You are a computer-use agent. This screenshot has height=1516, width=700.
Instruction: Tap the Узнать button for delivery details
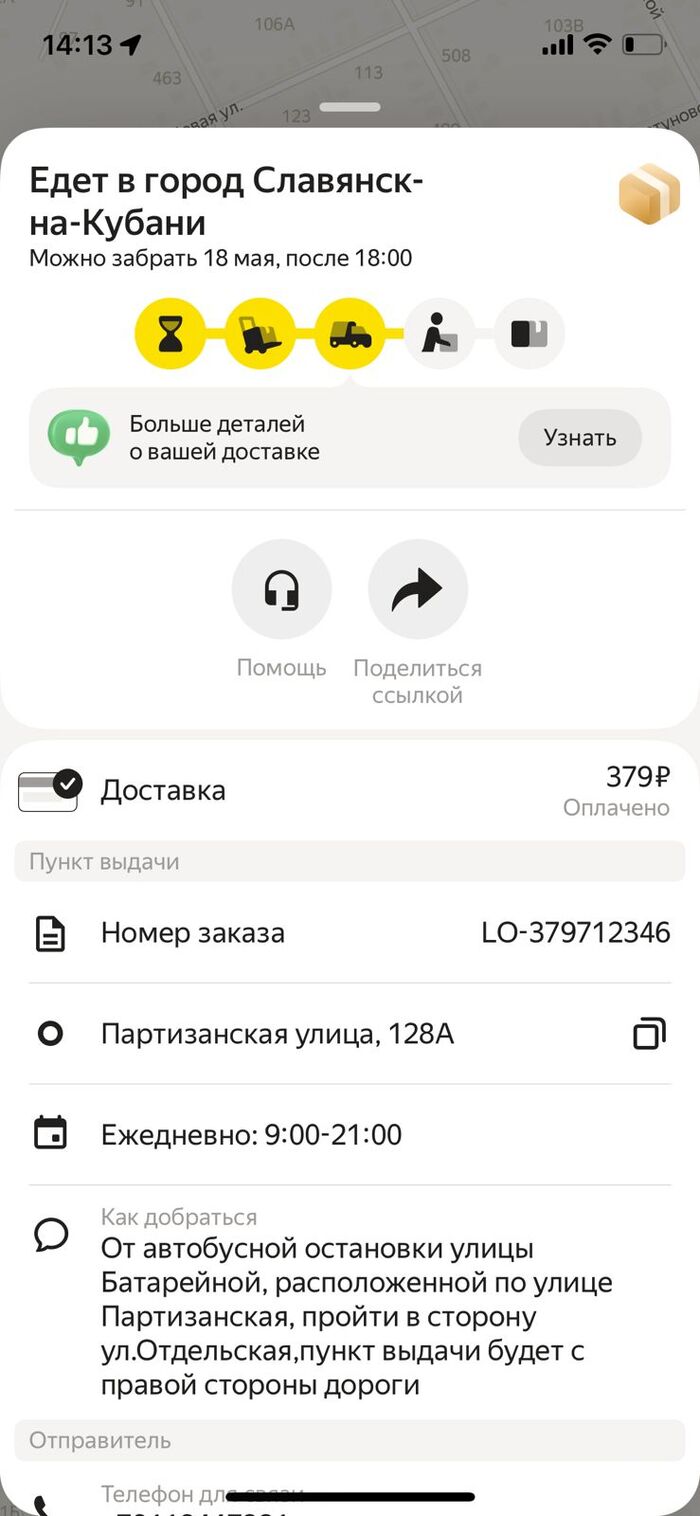pos(579,438)
